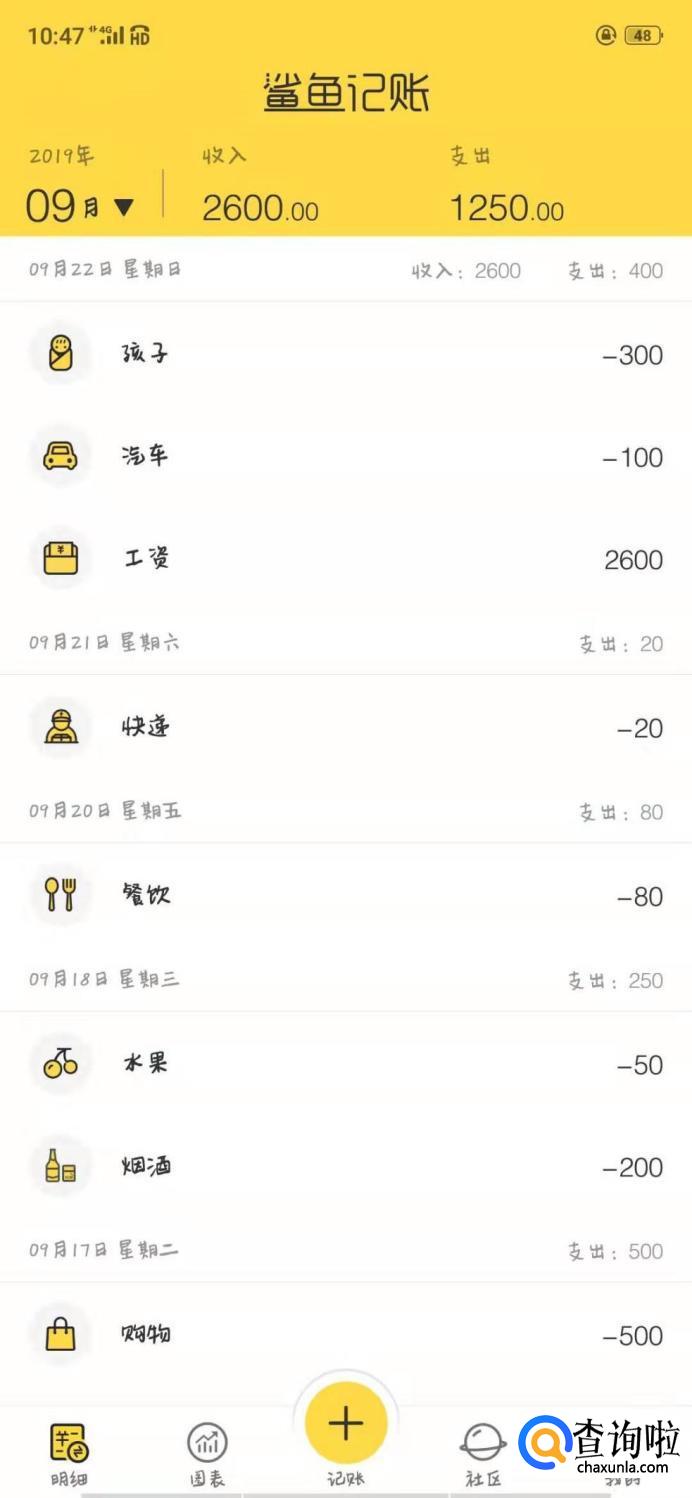Select the 餐饮 expense record

point(346,895)
